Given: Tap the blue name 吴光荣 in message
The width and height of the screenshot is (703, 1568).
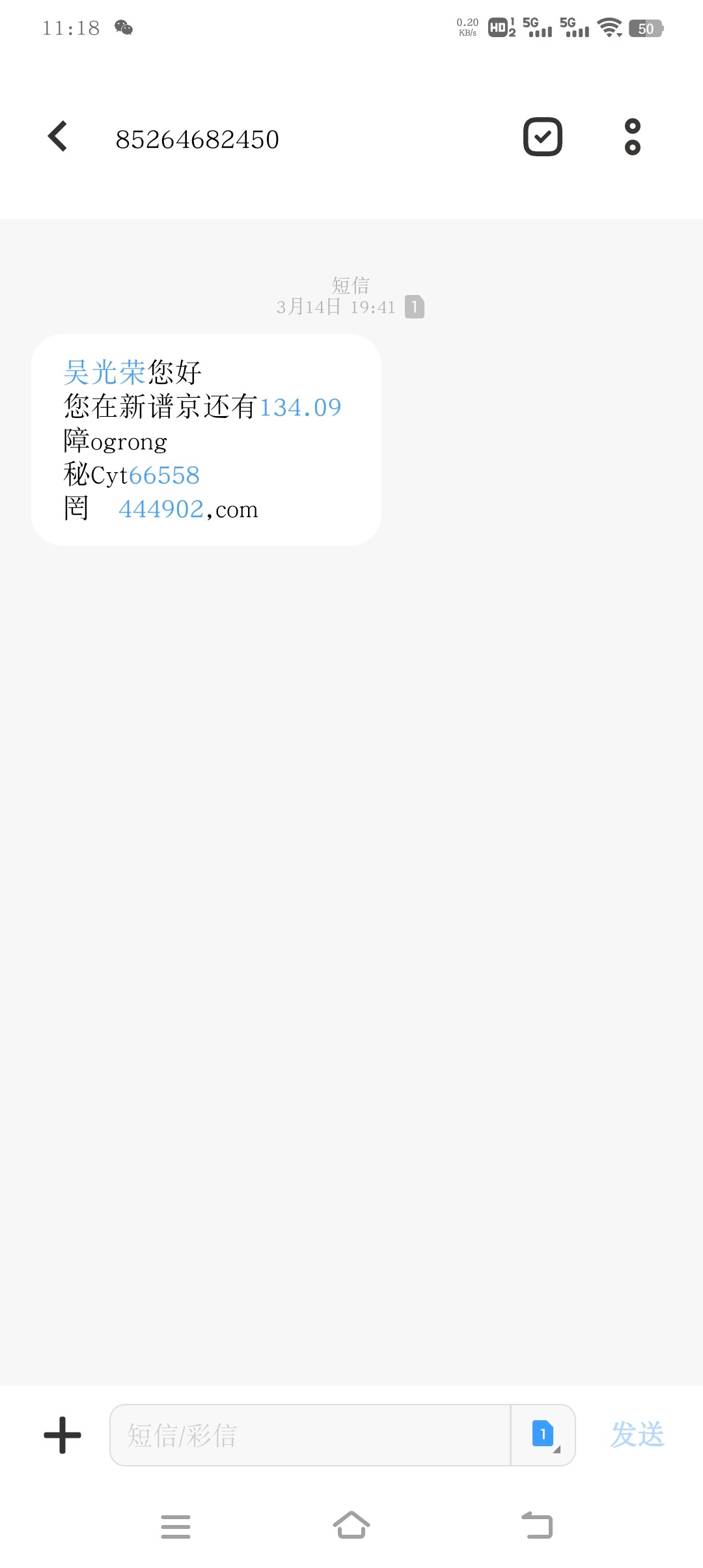Looking at the screenshot, I should (105, 372).
